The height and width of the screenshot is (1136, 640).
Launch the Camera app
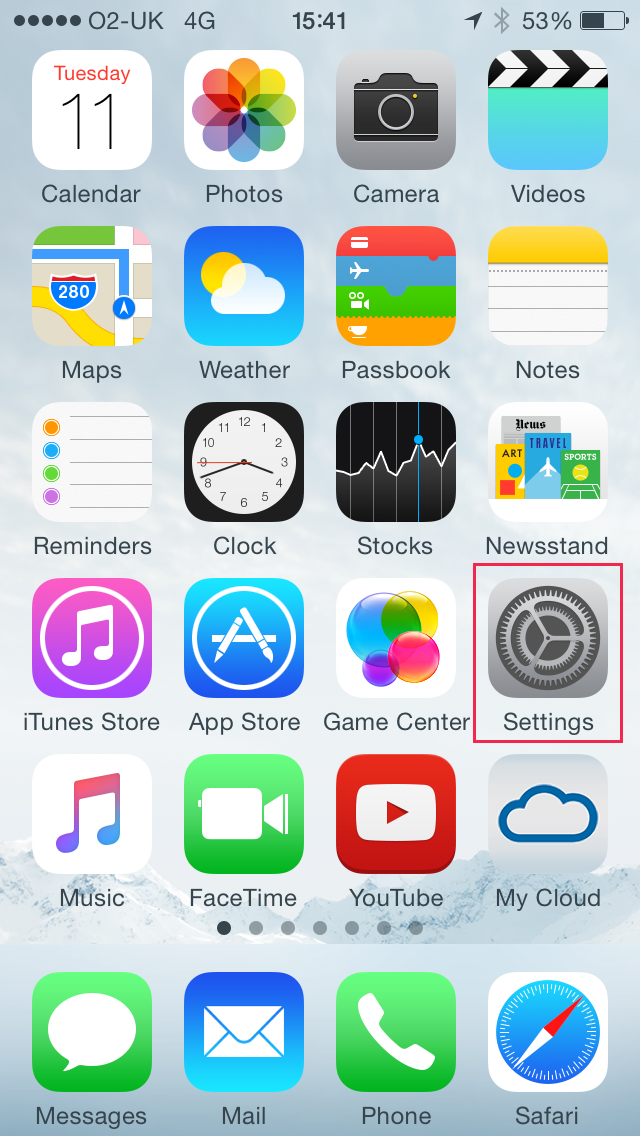[x=396, y=110]
